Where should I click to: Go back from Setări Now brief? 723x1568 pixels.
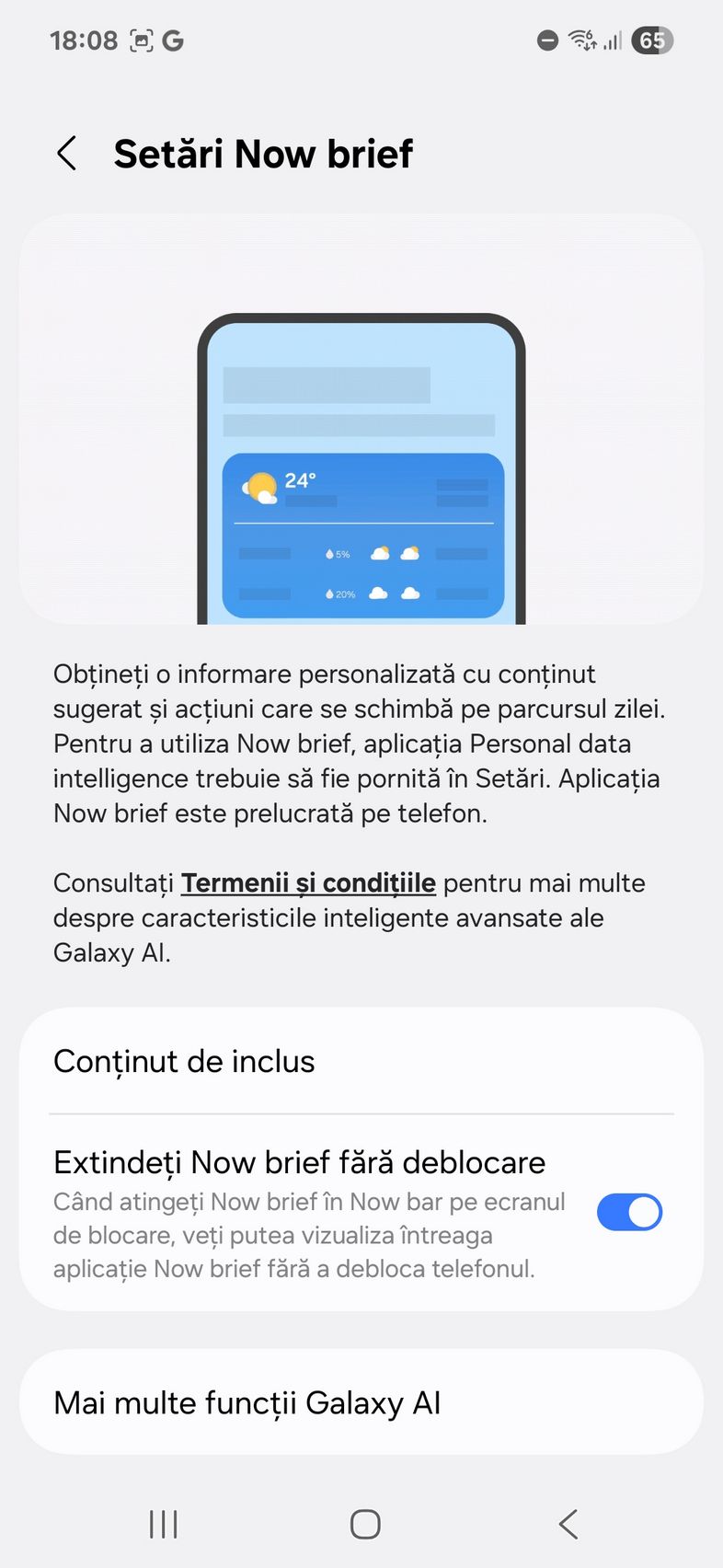click(x=66, y=154)
